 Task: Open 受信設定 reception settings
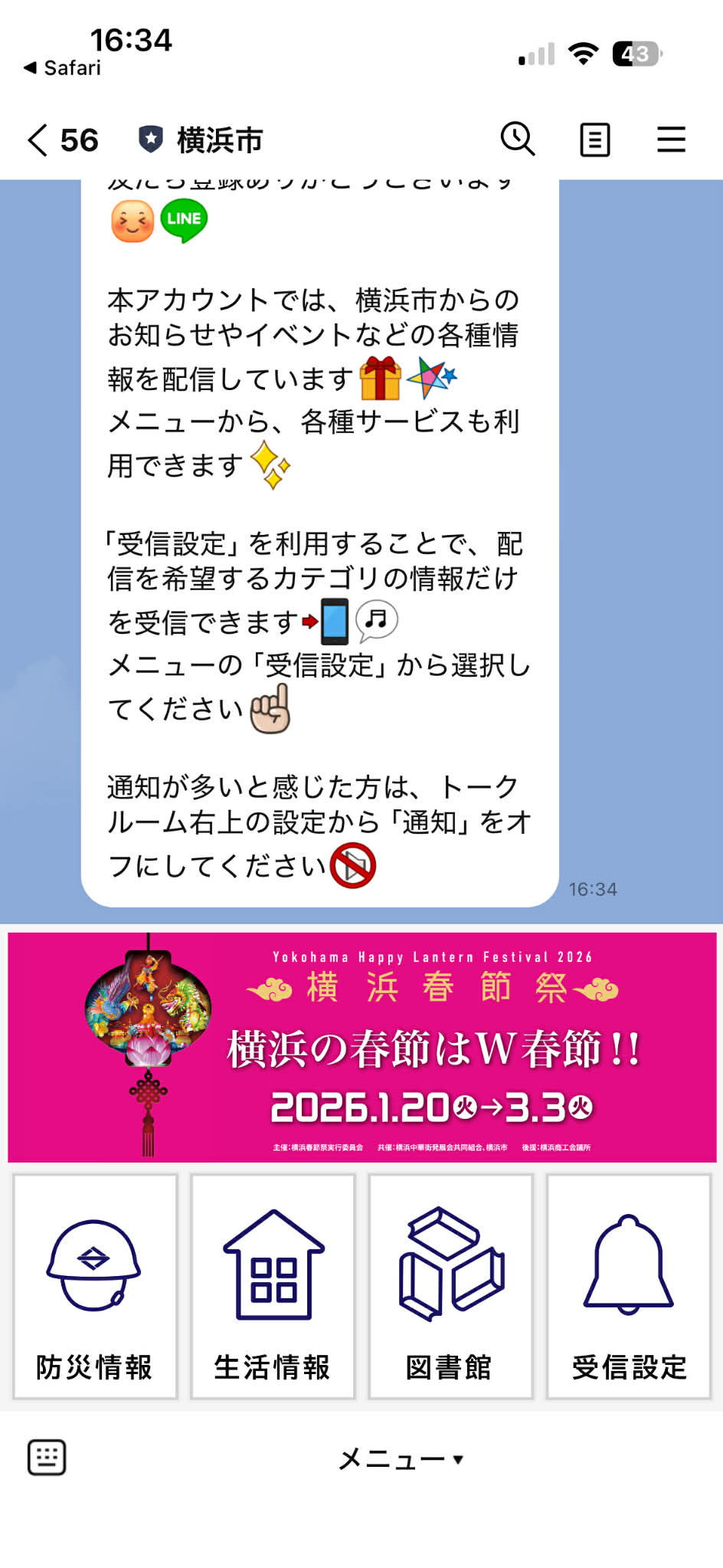click(628, 1287)
